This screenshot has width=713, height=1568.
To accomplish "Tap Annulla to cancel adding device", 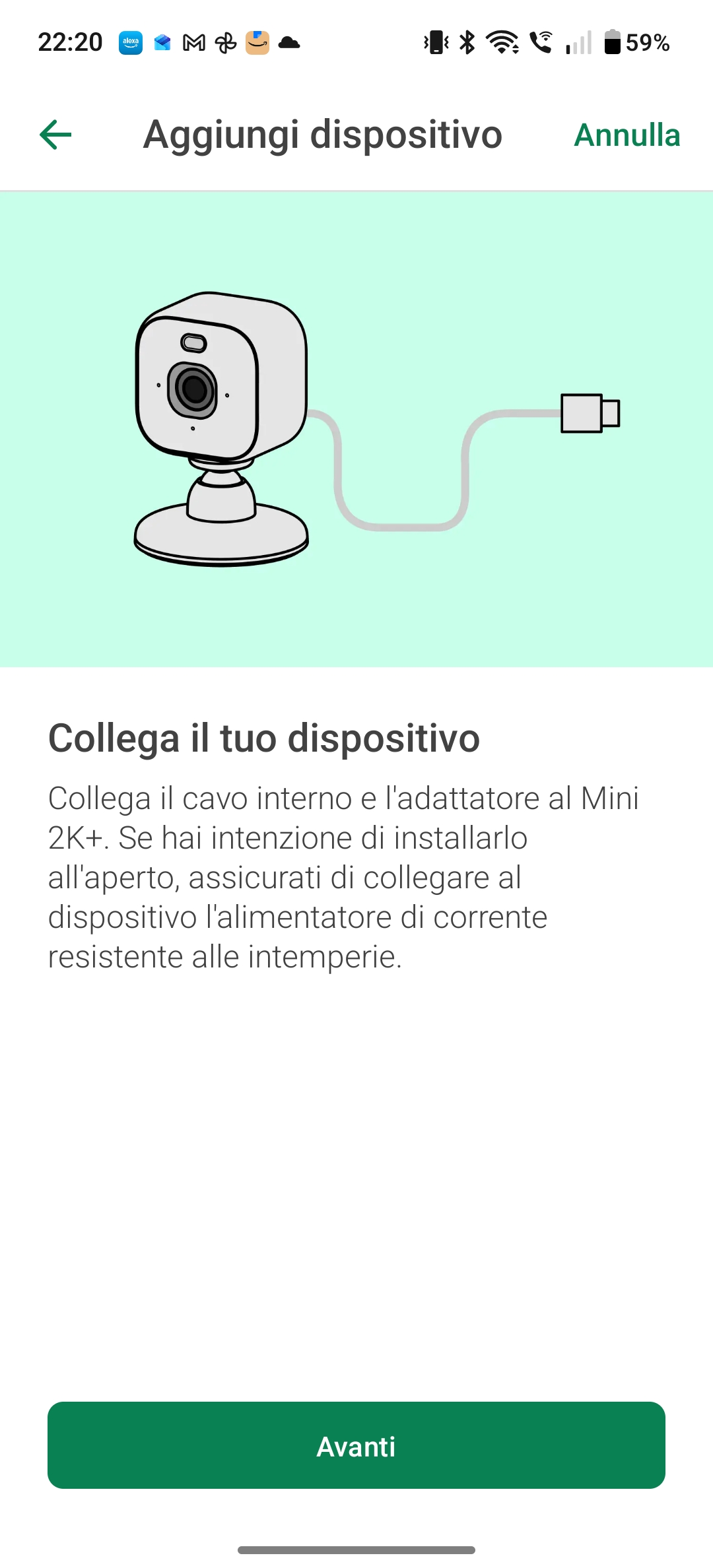I will click(x=627, y=135).
